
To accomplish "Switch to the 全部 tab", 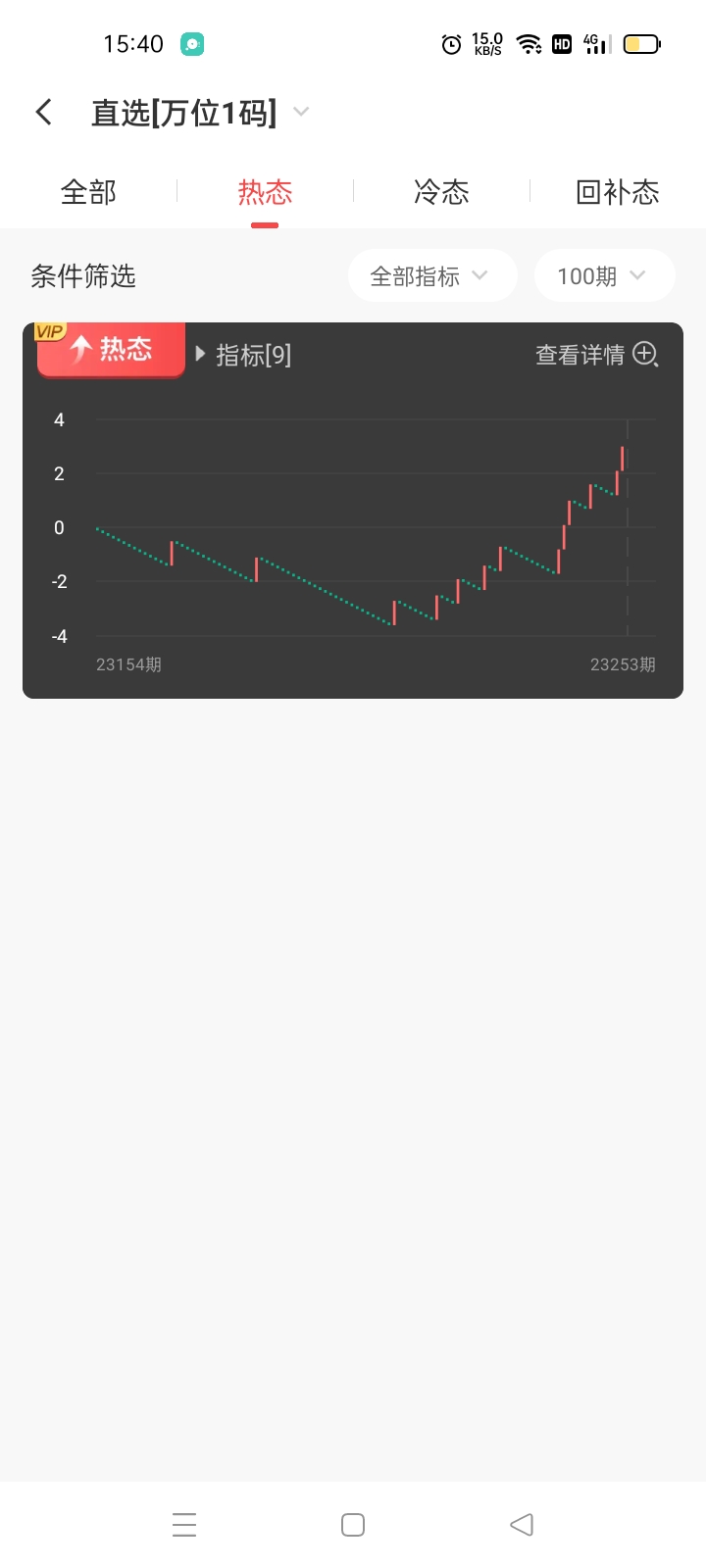I will click(x=88, y=192).
